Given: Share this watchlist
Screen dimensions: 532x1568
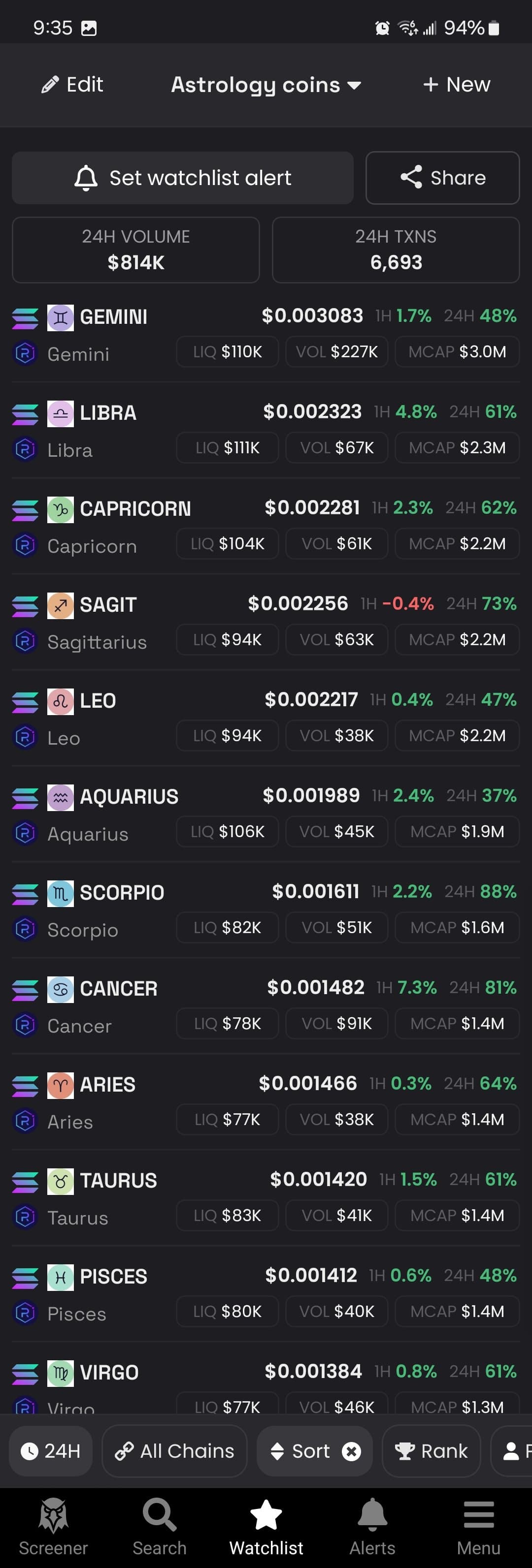Looking at the screenshot, I should (x=442, y=178).
